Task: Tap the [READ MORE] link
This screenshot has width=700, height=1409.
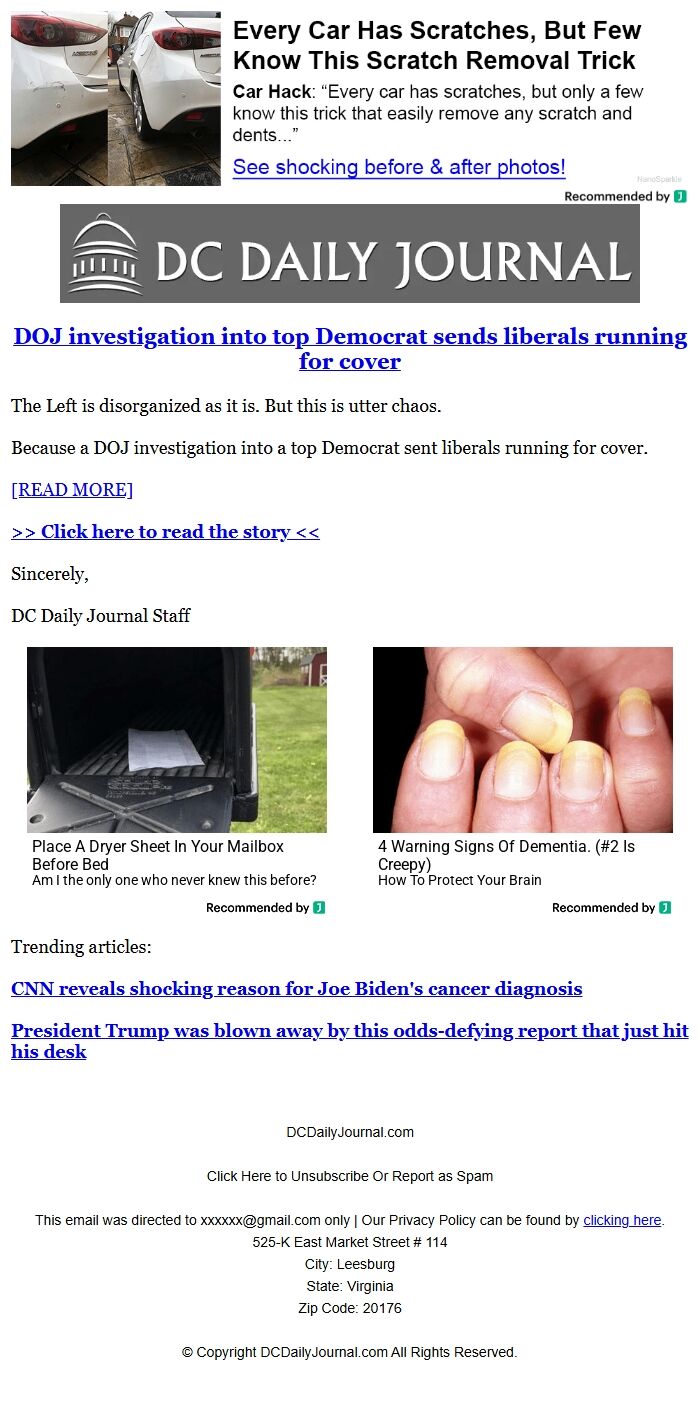Action: [x=72, y=490]
